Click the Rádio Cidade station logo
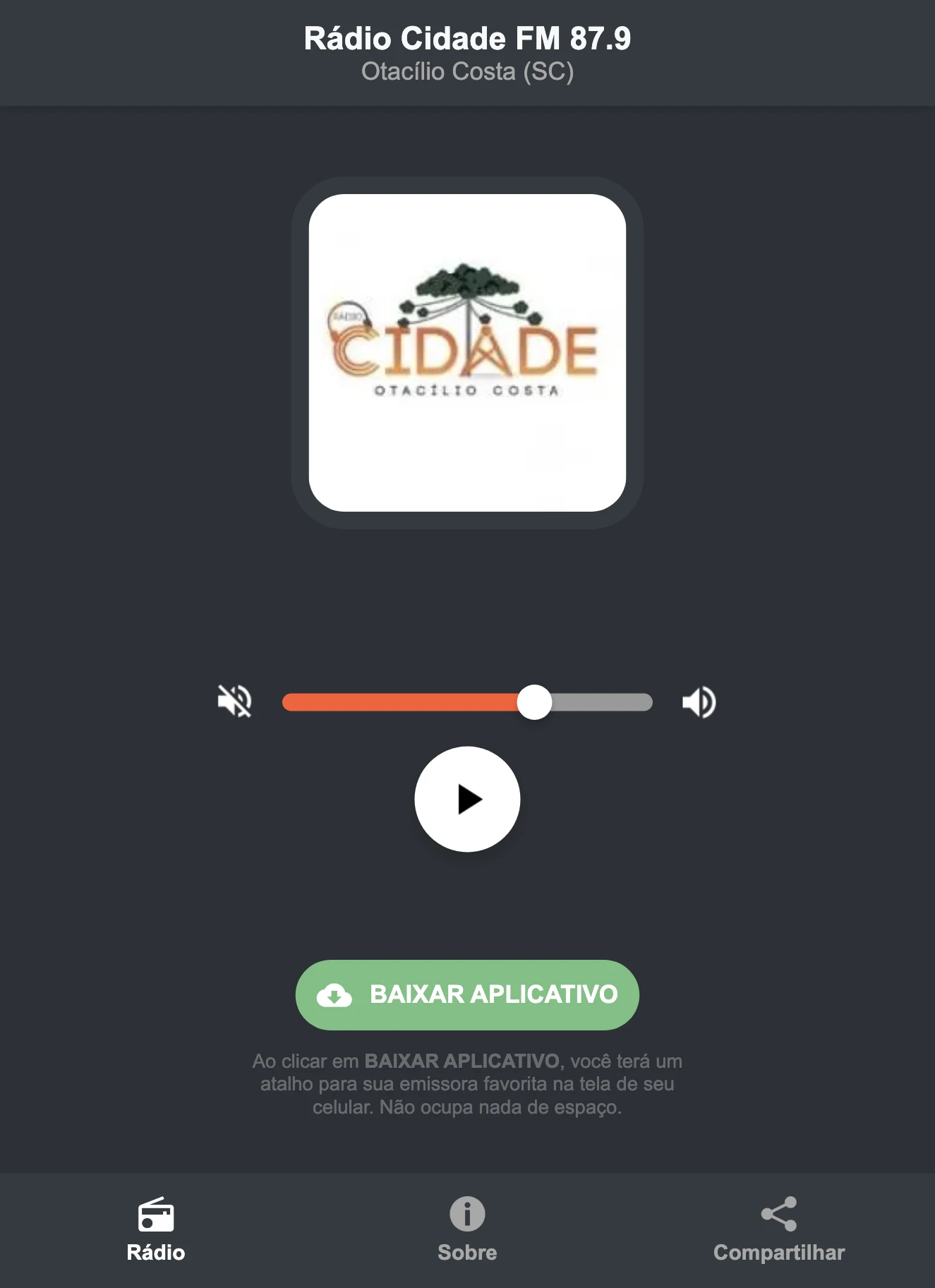935x1288 pixels. tap(467, 354)
